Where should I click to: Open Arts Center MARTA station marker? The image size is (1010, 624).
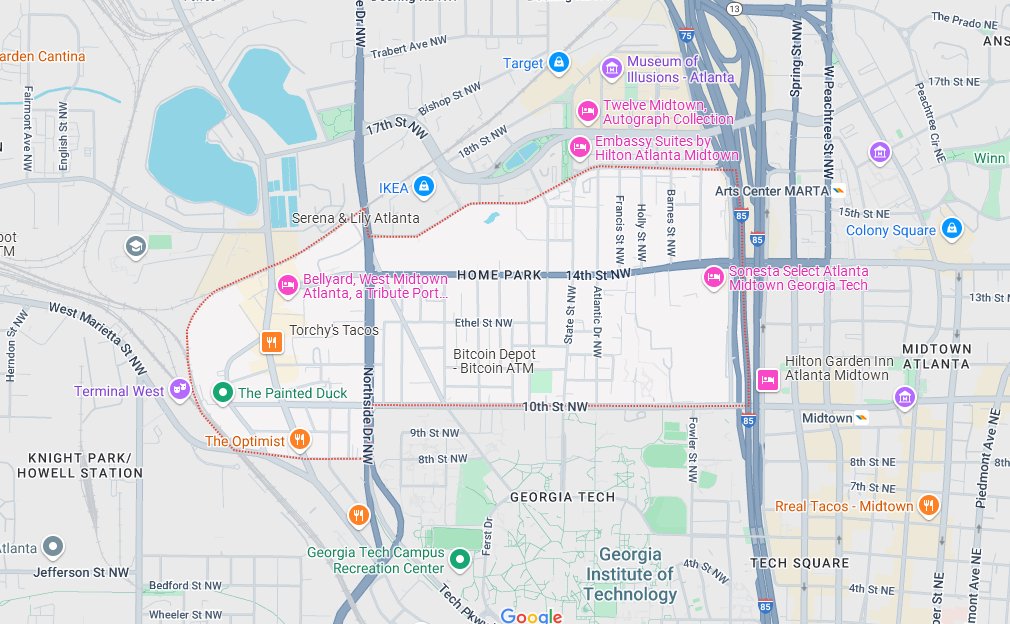pos(839,190)
